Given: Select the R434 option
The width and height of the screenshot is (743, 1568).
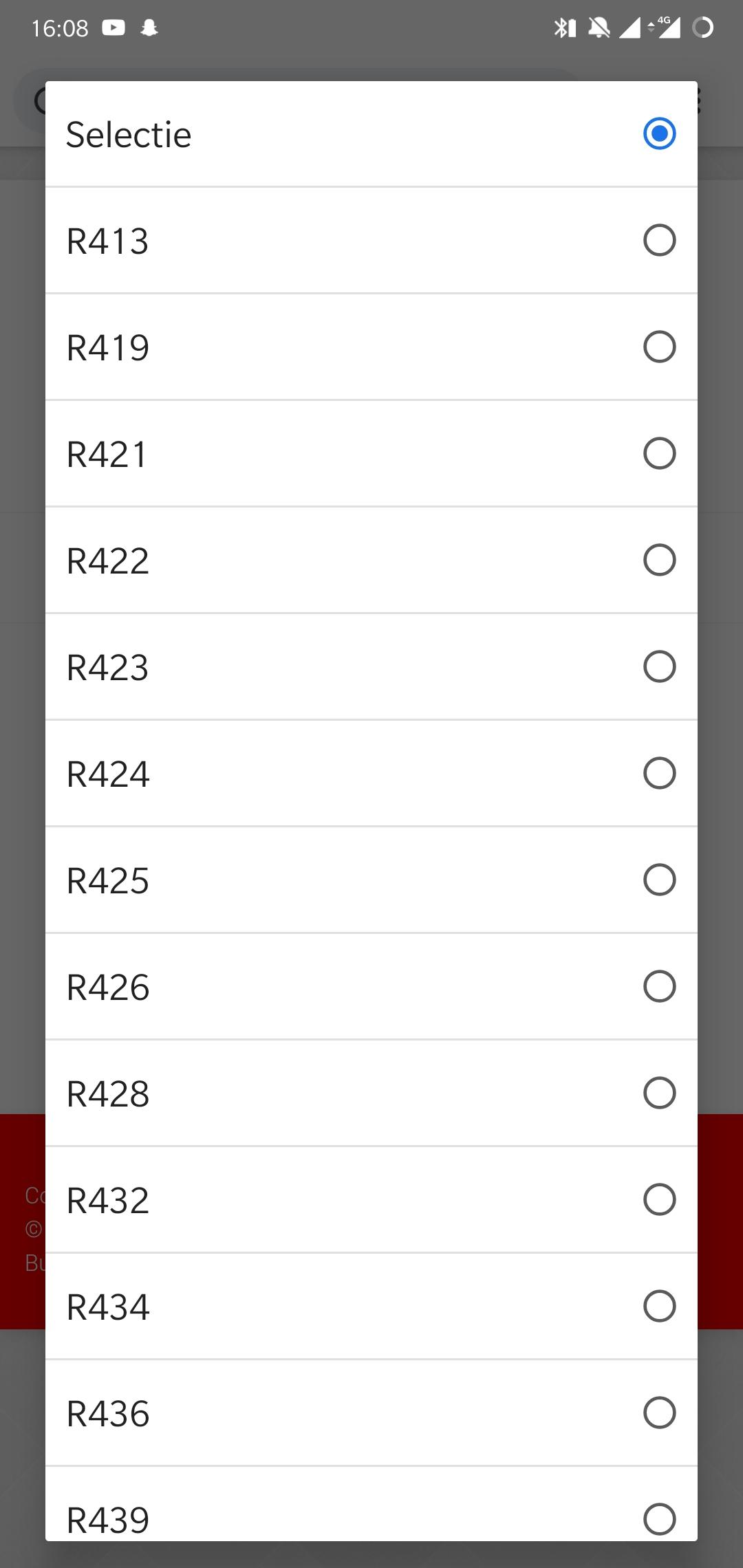Looking at the screenshot, I should tap(371, 1307).
